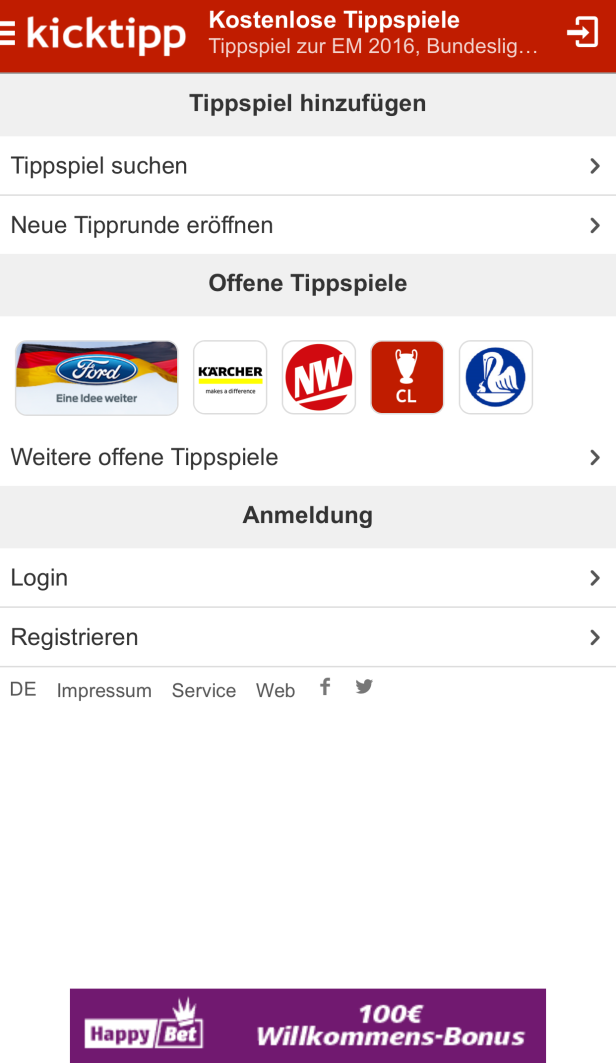The height and width of the screenshot is (1063, 616).
Task: Open the Ford Tippspiel tile
Action: pyautogui.click(x=97, y=378)
